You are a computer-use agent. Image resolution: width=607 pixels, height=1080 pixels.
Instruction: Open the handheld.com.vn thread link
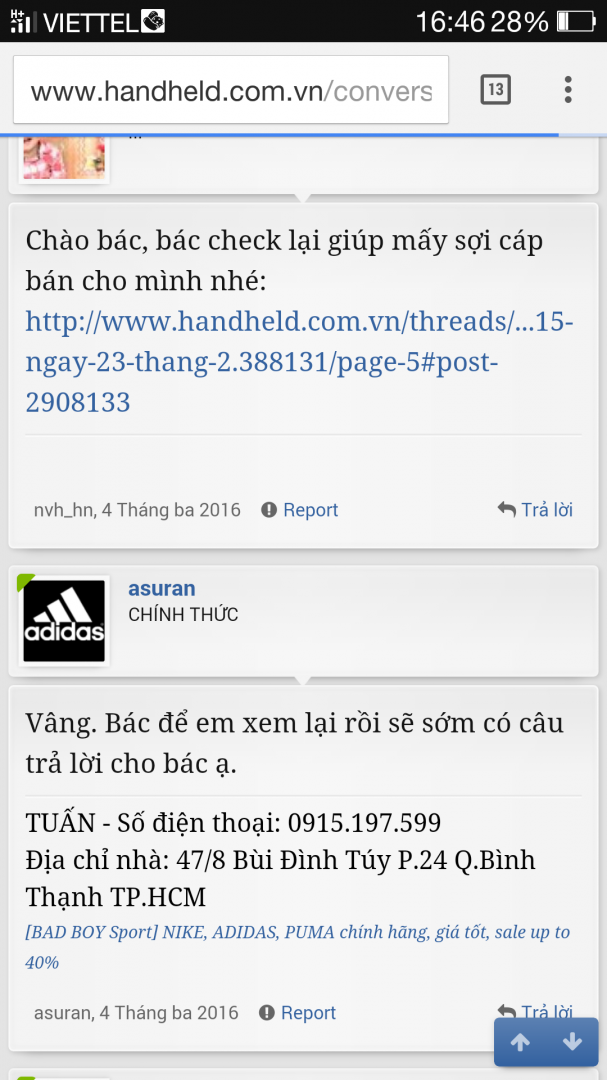tap(299, 362)
